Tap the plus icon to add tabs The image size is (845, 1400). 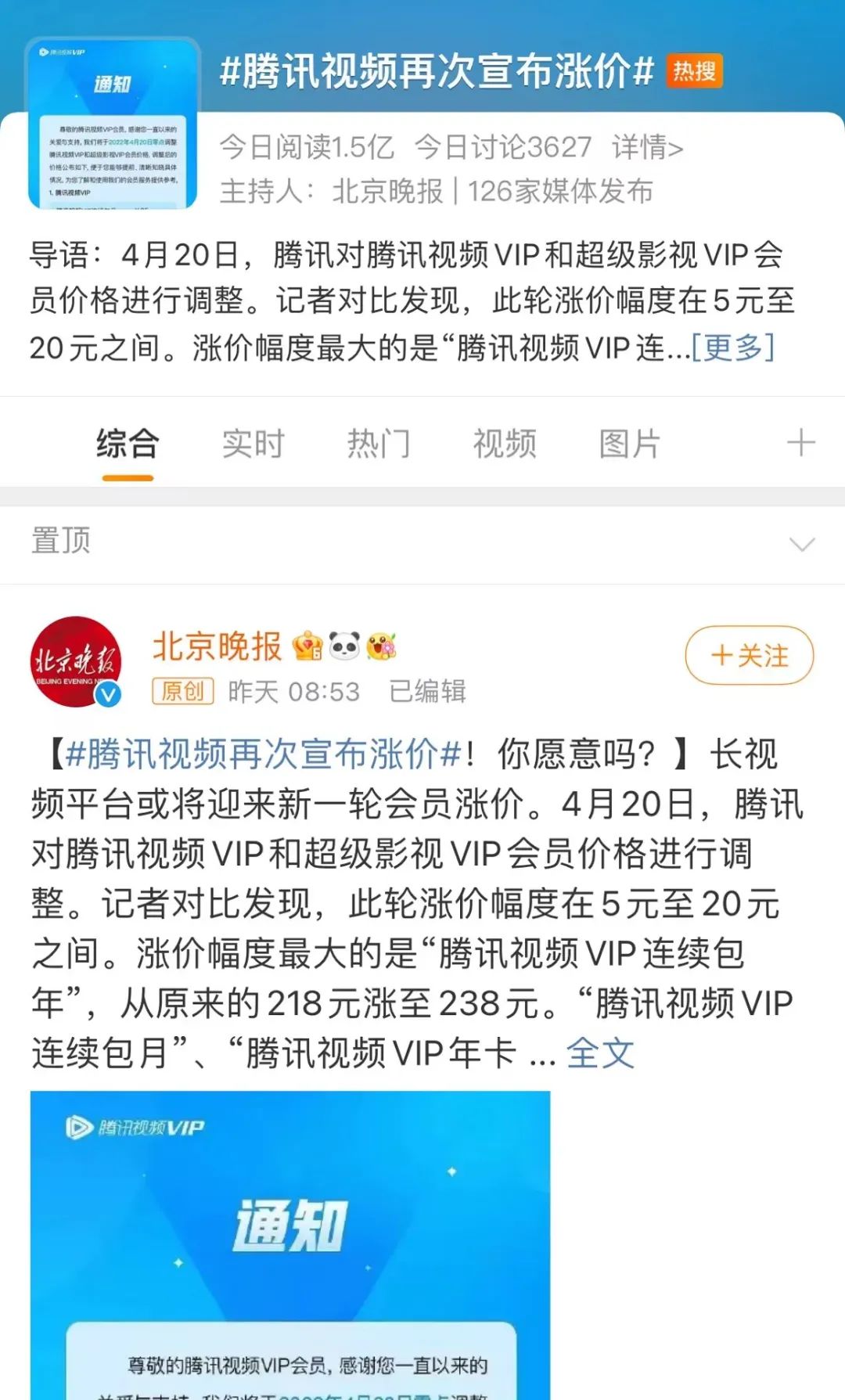(x=800, y=443)
